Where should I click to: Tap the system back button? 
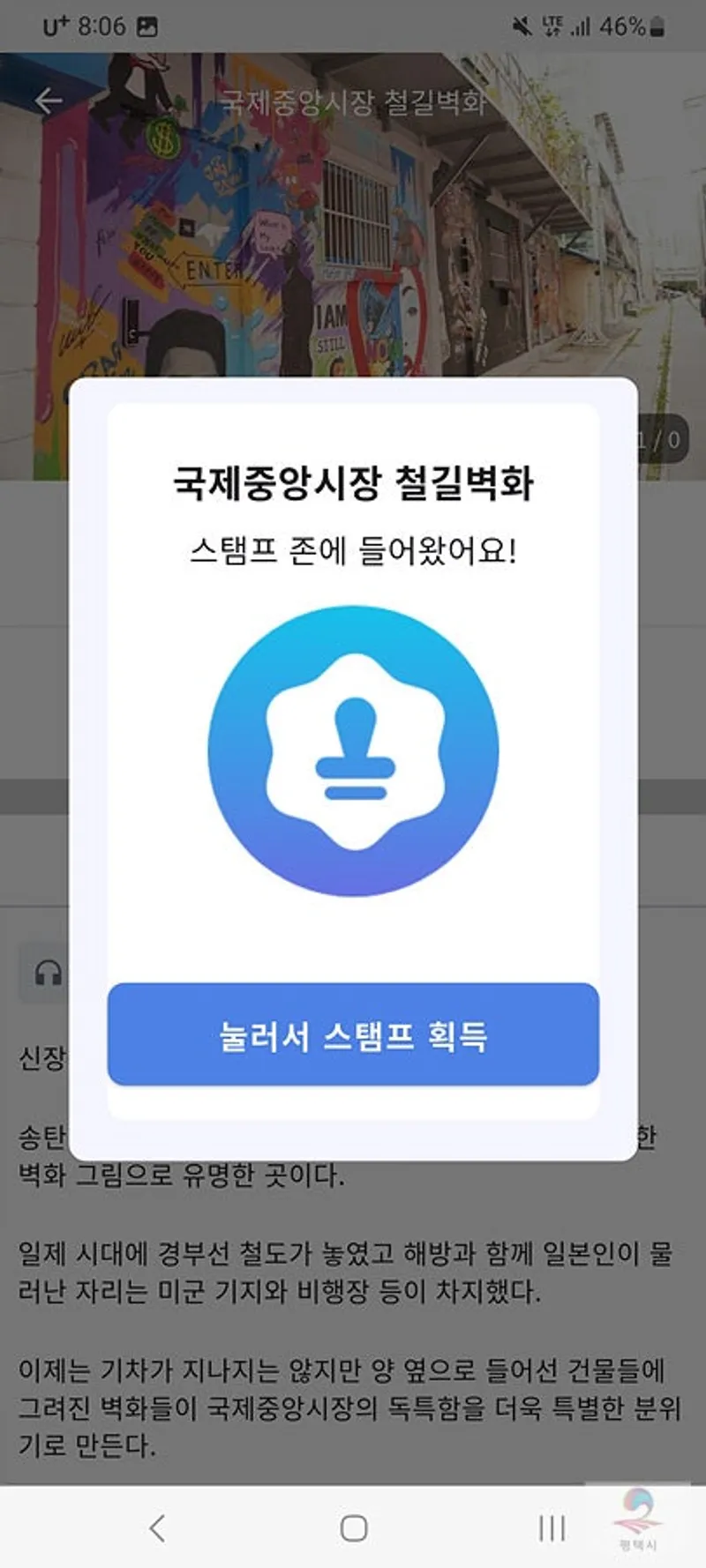(157, 1527)
